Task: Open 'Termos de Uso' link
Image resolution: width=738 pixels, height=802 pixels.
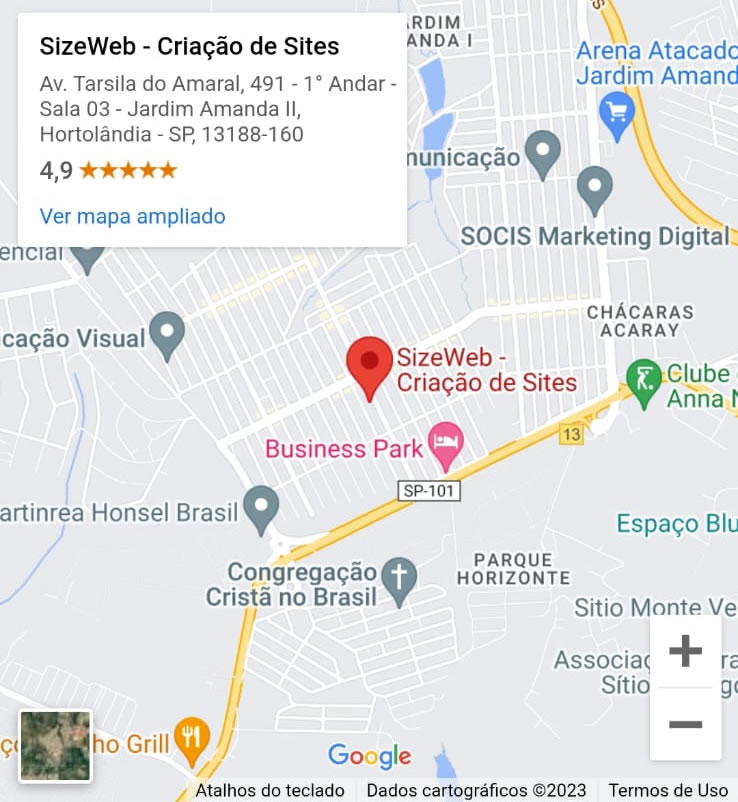Action: [668, 790]
